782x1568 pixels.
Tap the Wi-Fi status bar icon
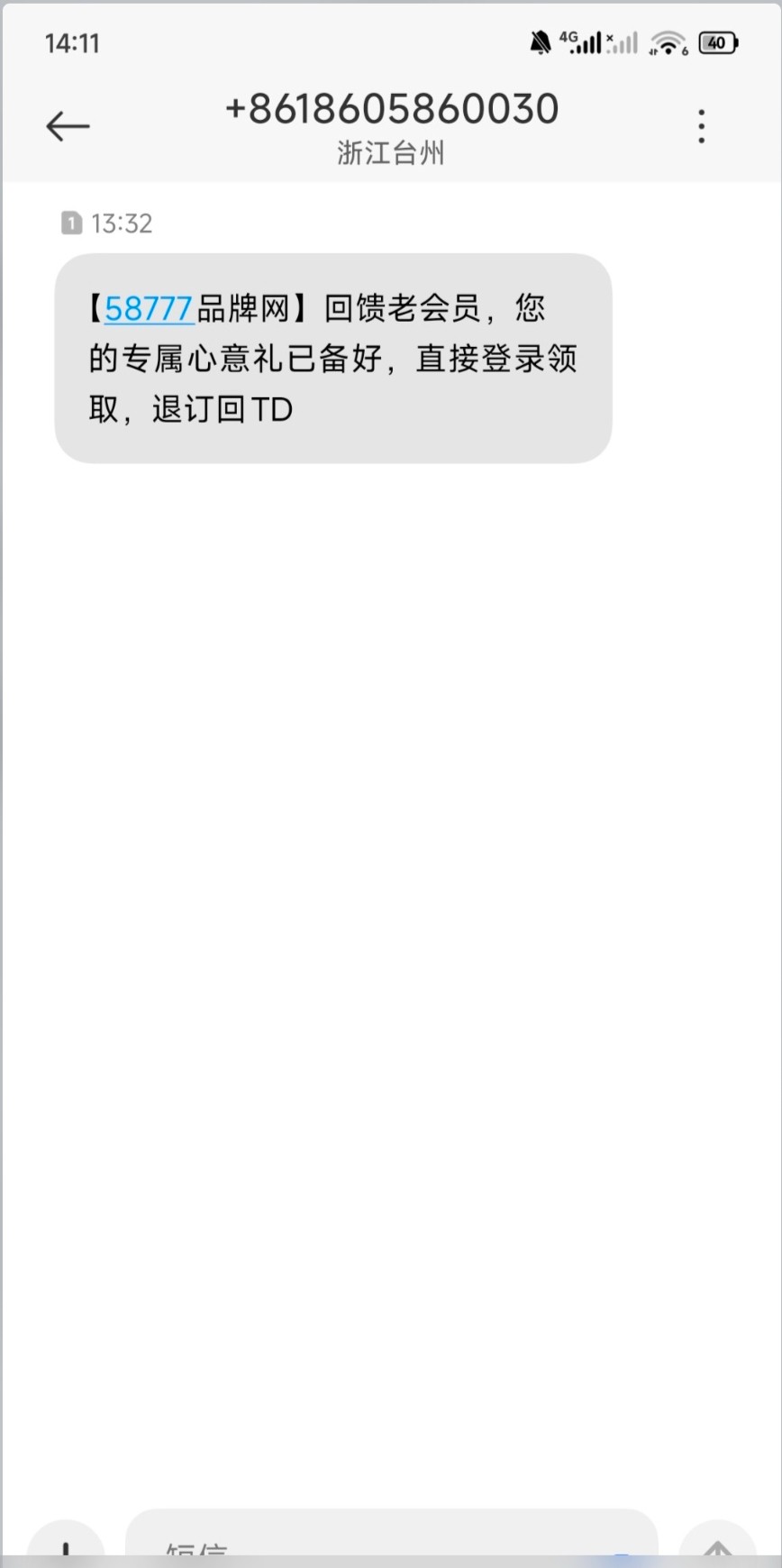[667, 41]
